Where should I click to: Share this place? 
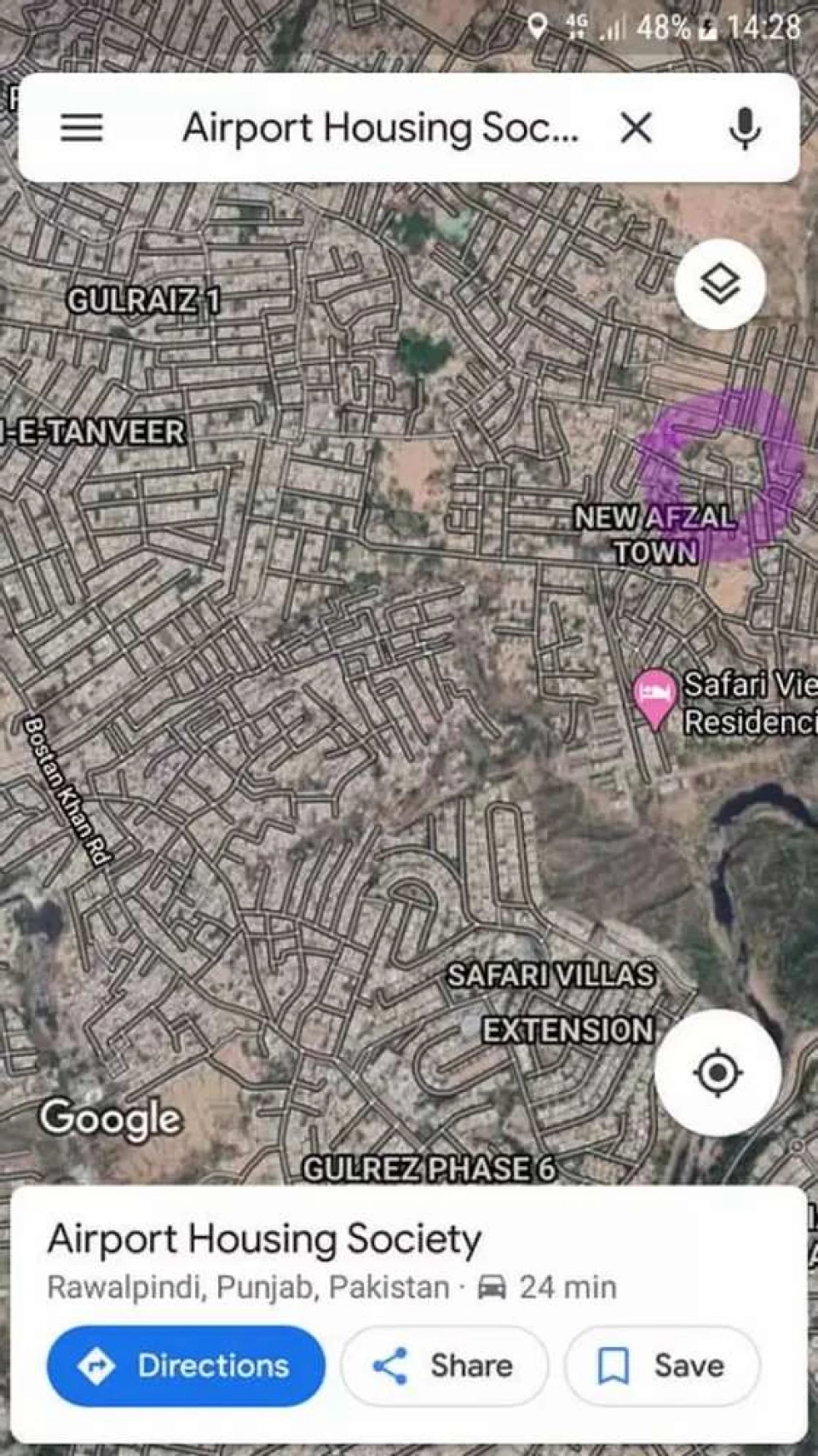[x=444, y=1366]
